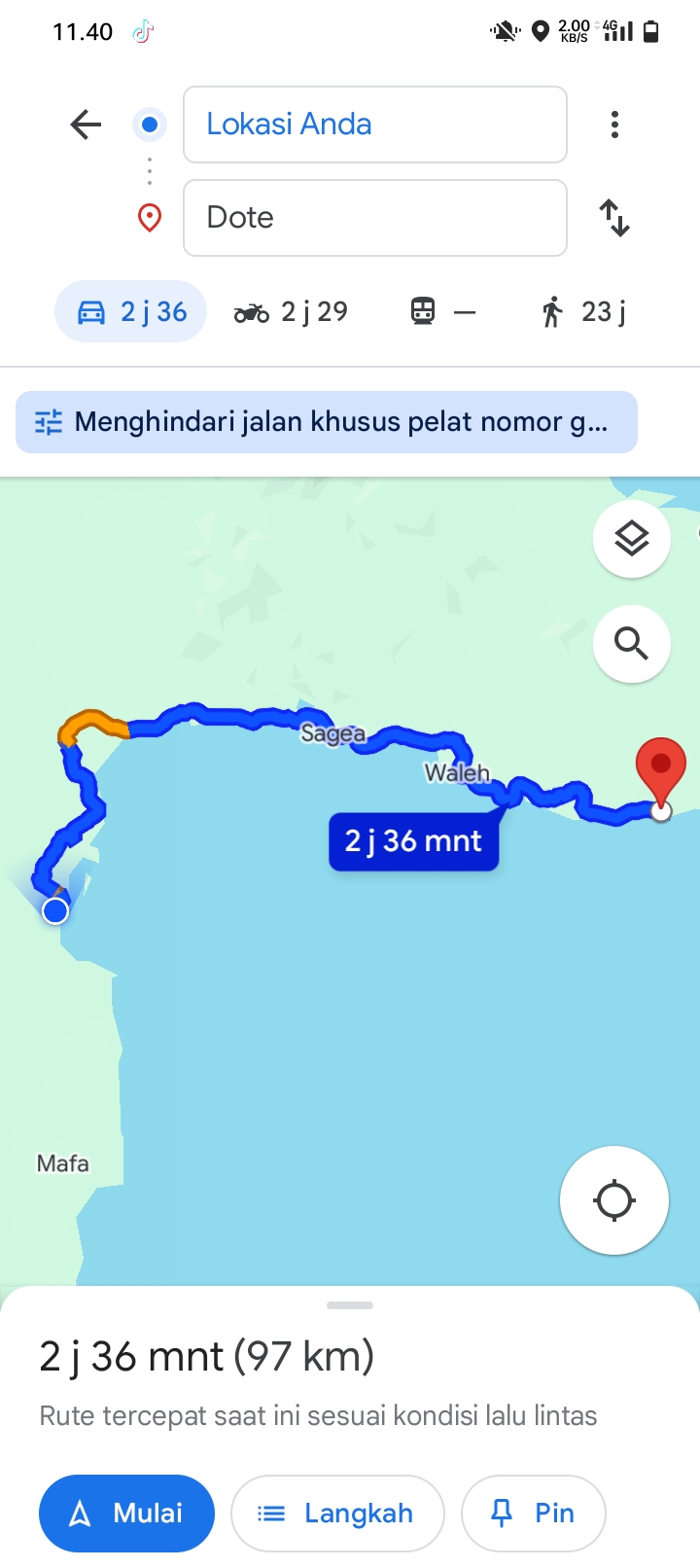Switch to public transit mode
Image resolution: width=700 pixels, height=1568 pixels.
pos(443,311)
